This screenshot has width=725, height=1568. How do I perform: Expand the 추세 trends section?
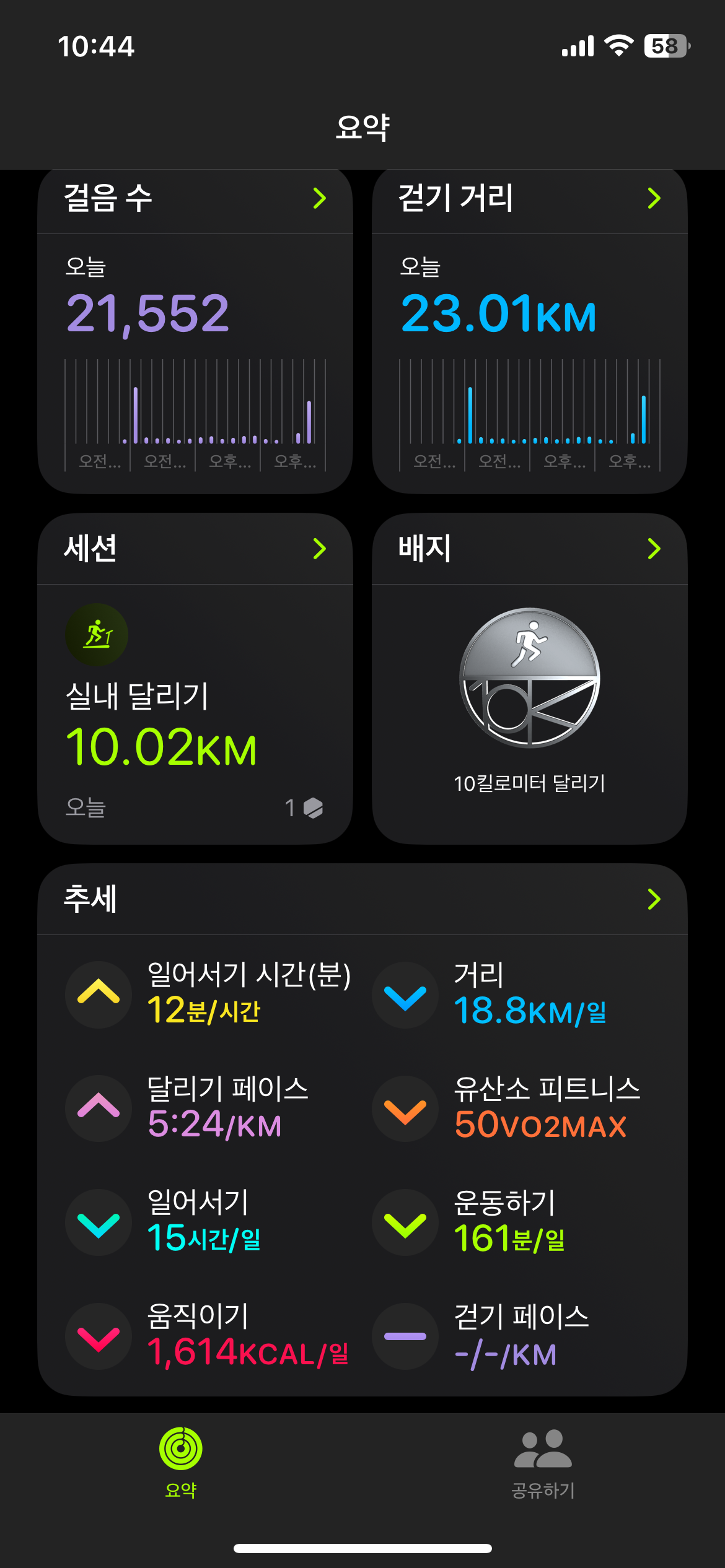362,899
